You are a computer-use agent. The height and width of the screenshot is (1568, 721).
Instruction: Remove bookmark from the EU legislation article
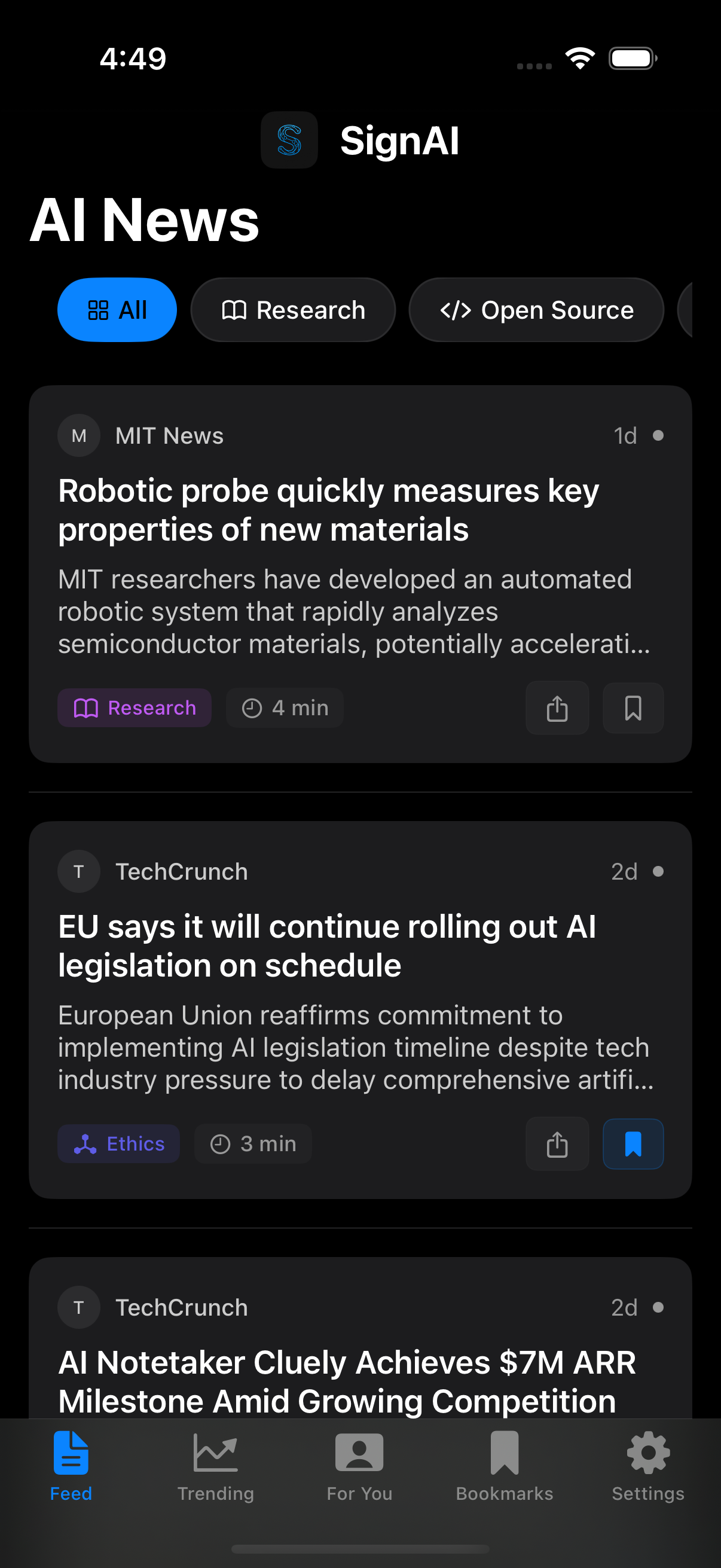click(633, 1144)
